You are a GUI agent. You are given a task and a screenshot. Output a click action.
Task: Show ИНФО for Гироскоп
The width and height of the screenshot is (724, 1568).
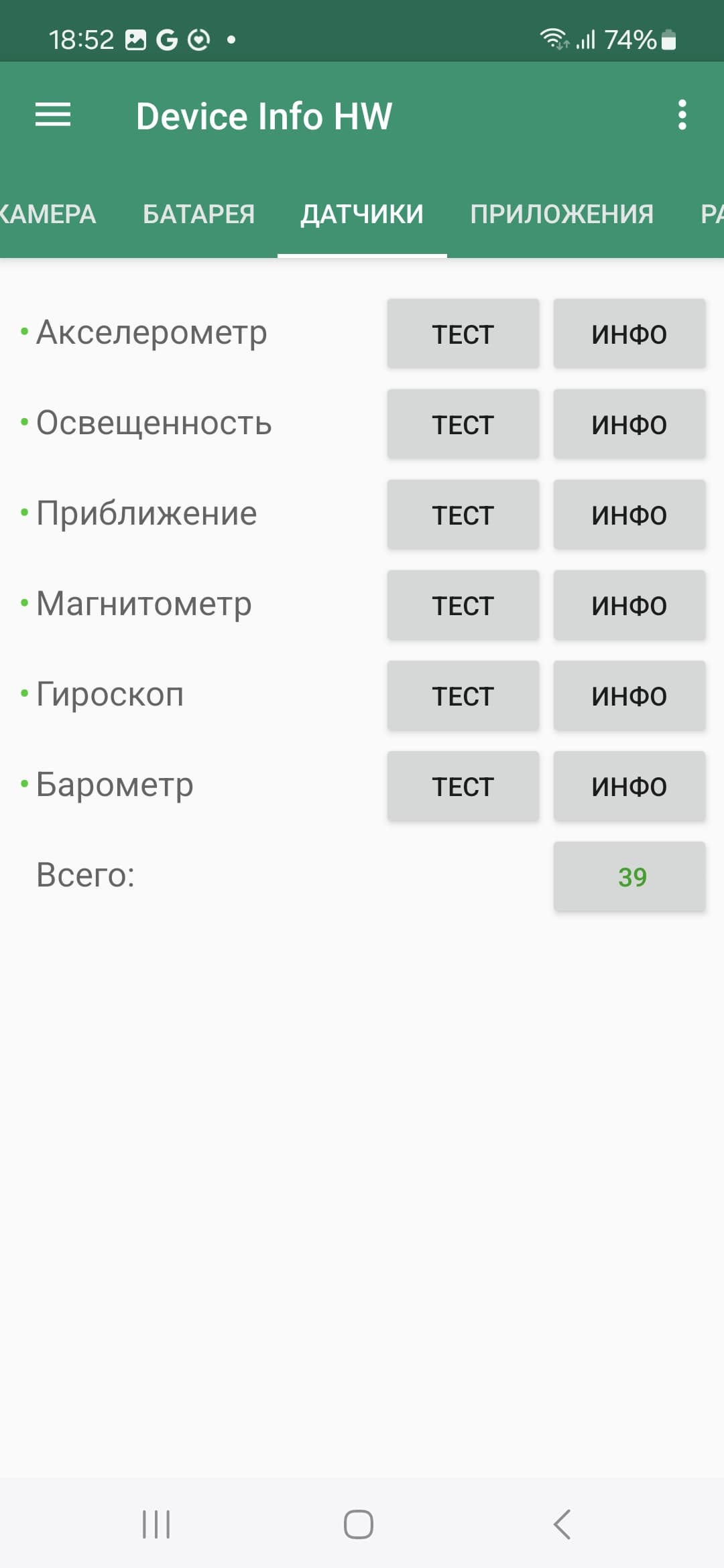pyautogui.click(x=629, y=696)
